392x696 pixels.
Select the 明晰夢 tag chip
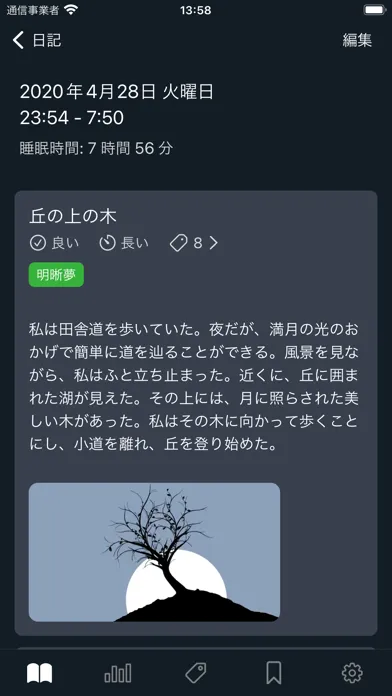(x=56, y=275)
